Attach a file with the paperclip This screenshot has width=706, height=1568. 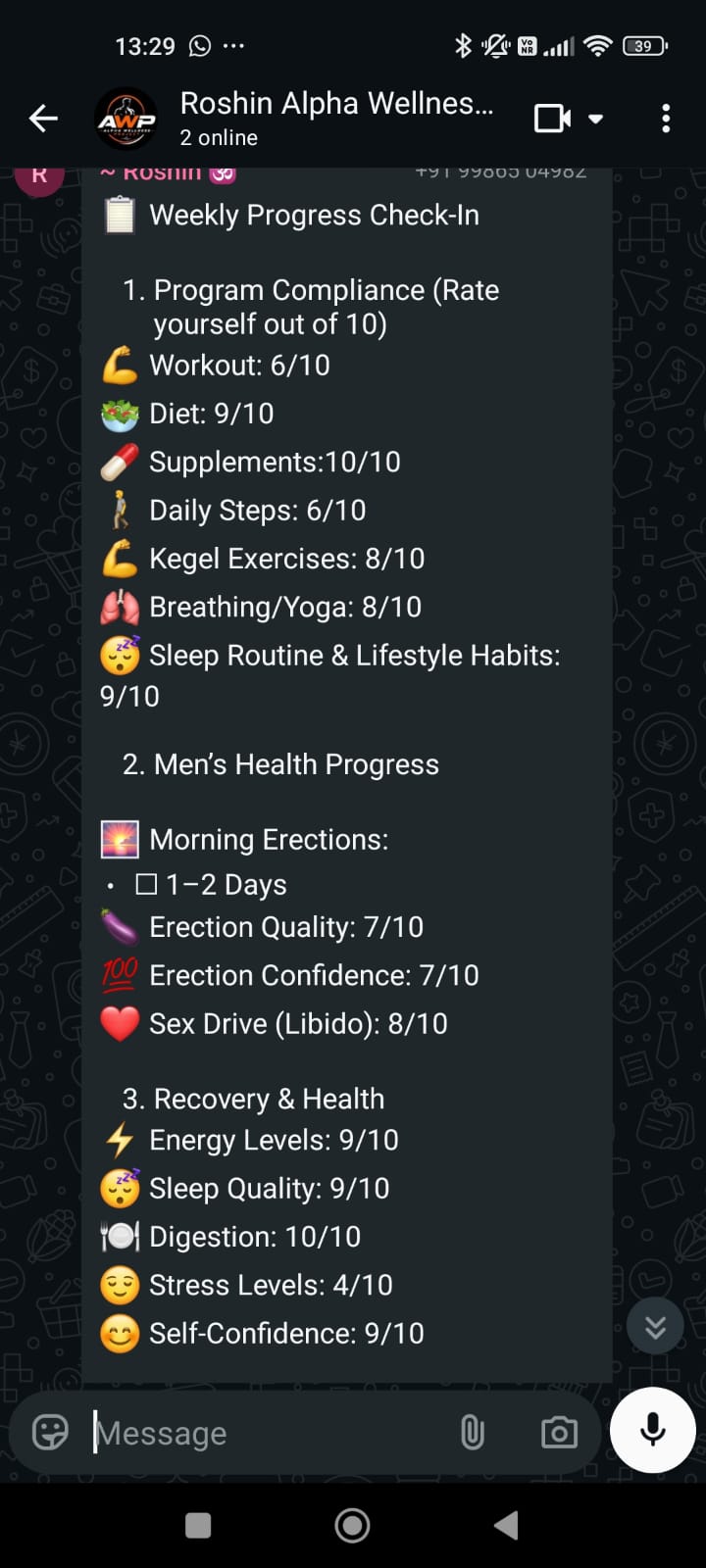[473, 1433]
